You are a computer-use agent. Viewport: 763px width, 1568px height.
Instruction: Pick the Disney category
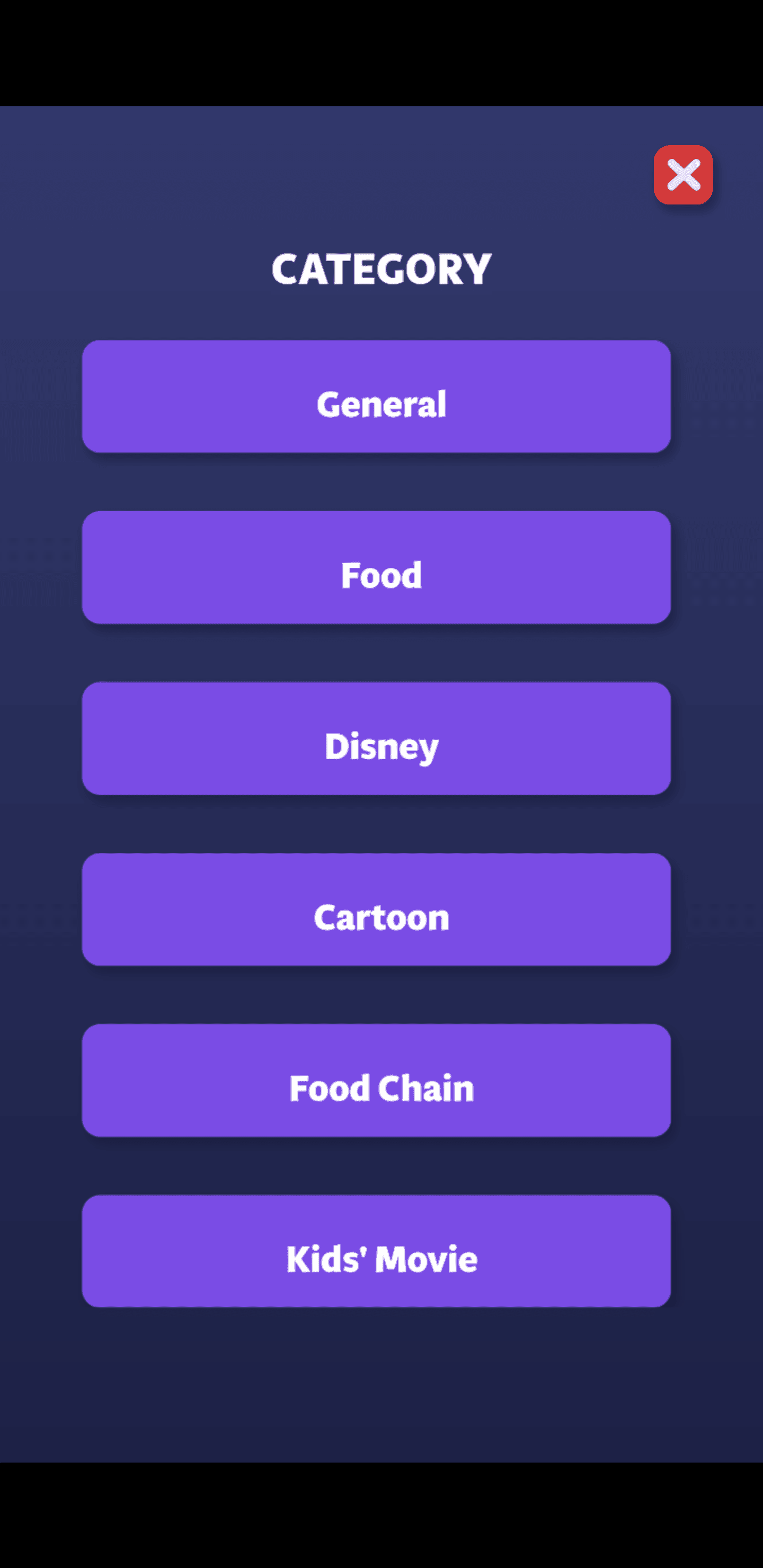376,738
